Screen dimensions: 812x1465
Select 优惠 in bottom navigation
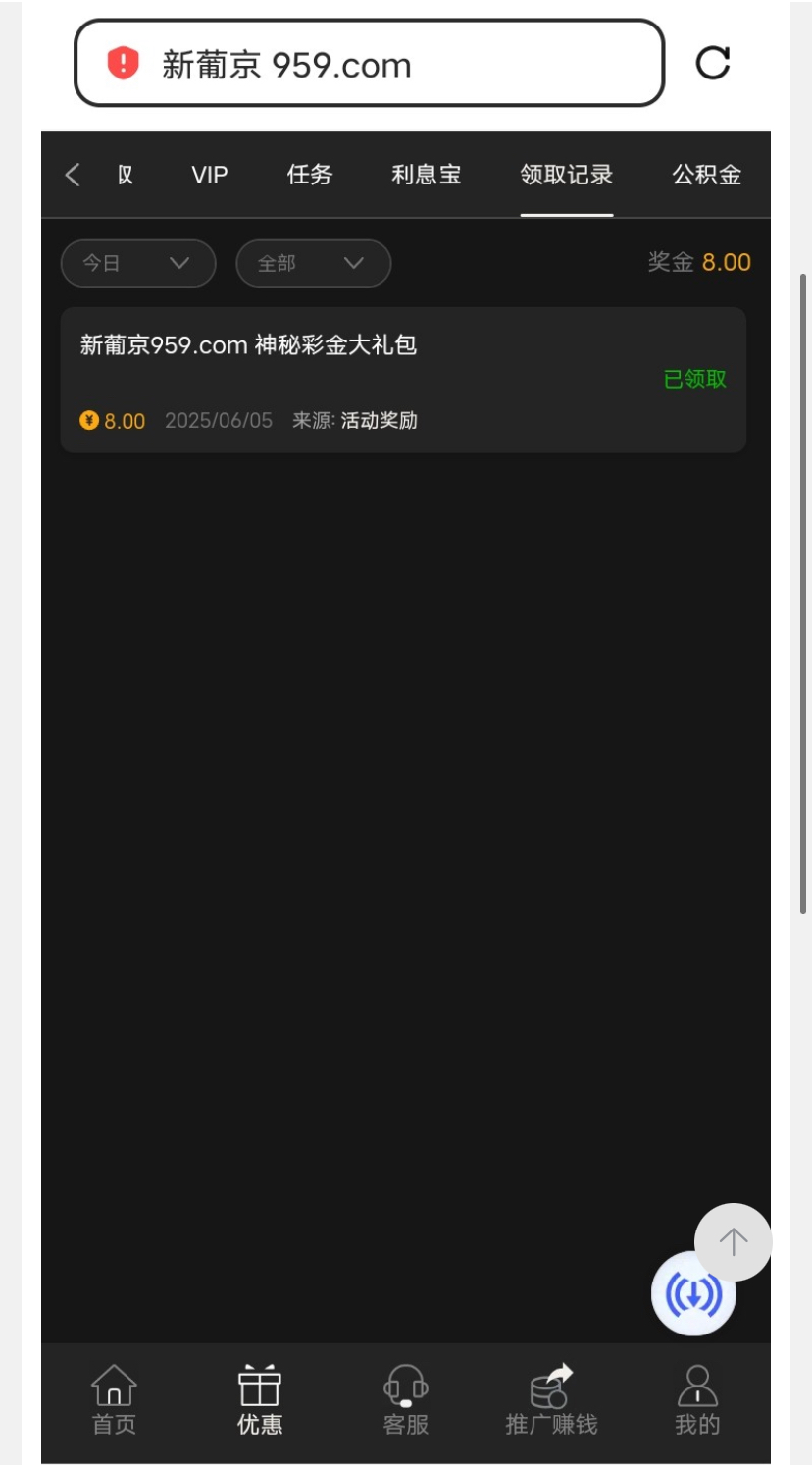point(260,1400)
